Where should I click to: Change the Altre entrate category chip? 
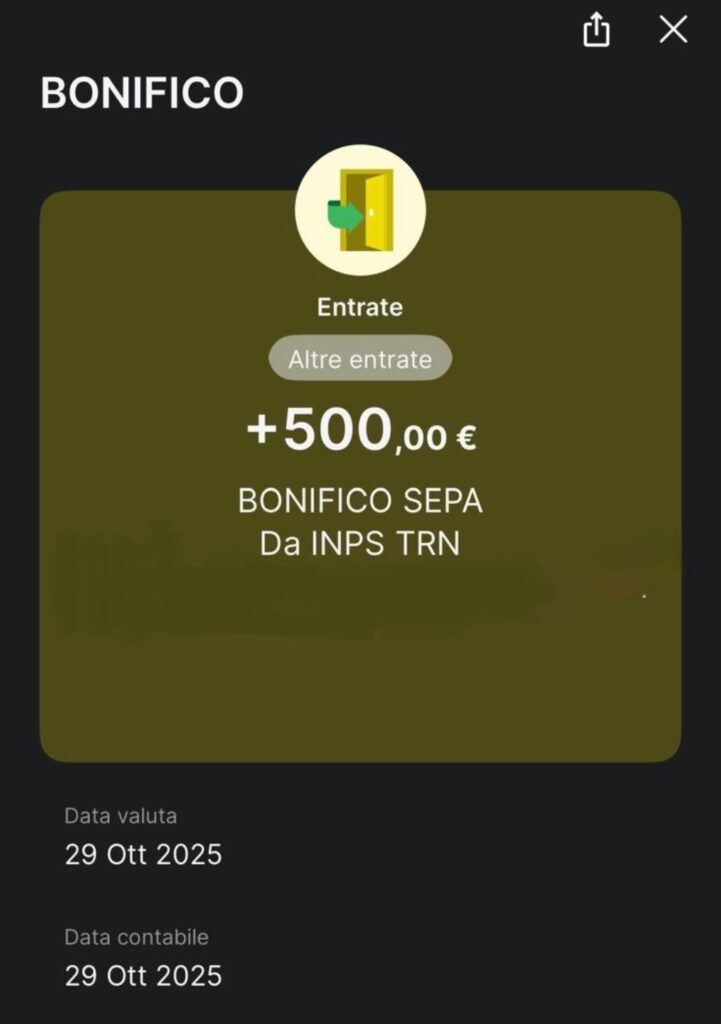tap(360, 359)
